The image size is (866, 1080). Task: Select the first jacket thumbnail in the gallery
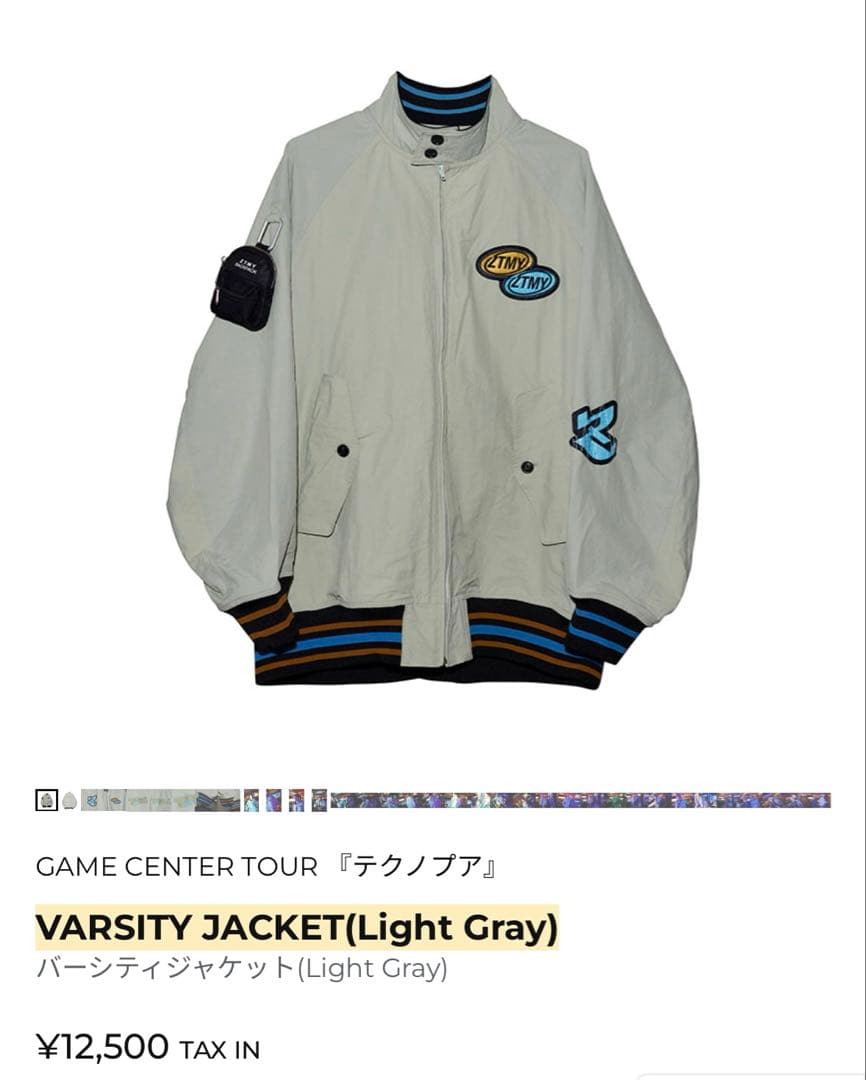pyautogui.click(x=46, y=800)
